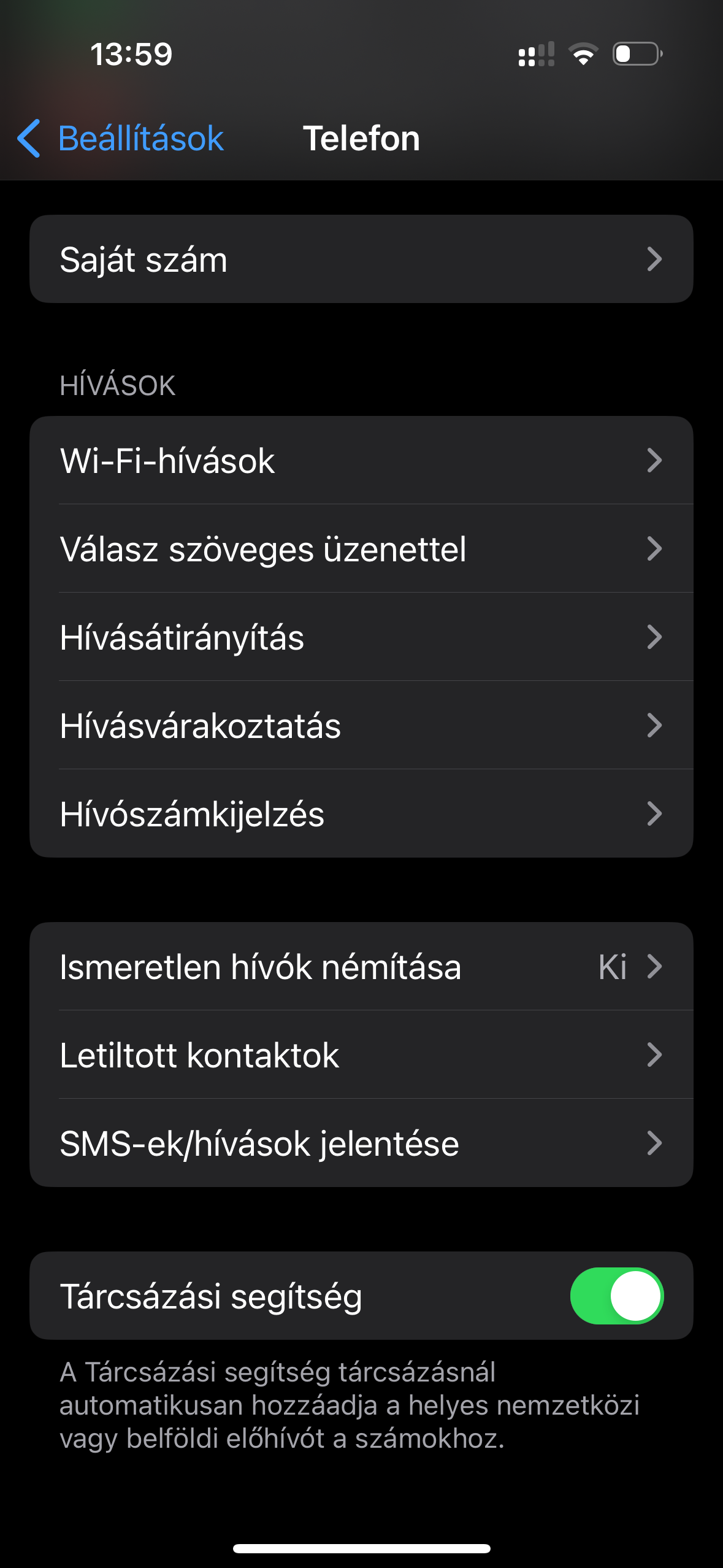Open Ismeretlen hívók némítása
The image size is (723, 1568).
361,966
